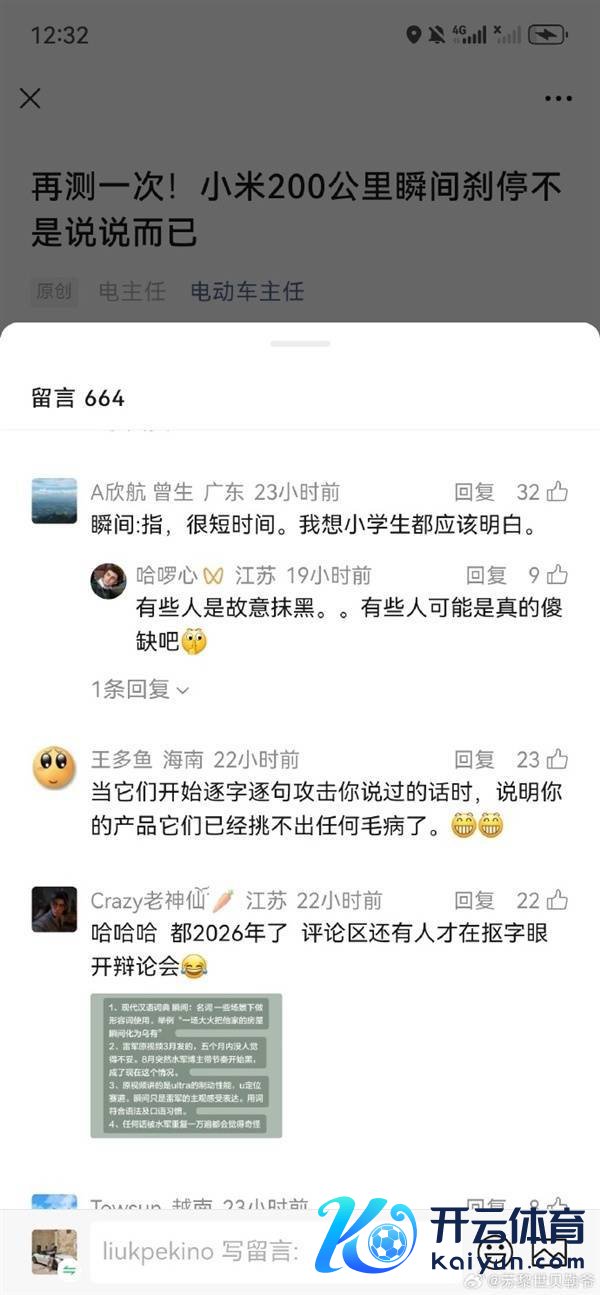
Task: Reply to Crazy老神仙's comment
Action: click(475, 901)
